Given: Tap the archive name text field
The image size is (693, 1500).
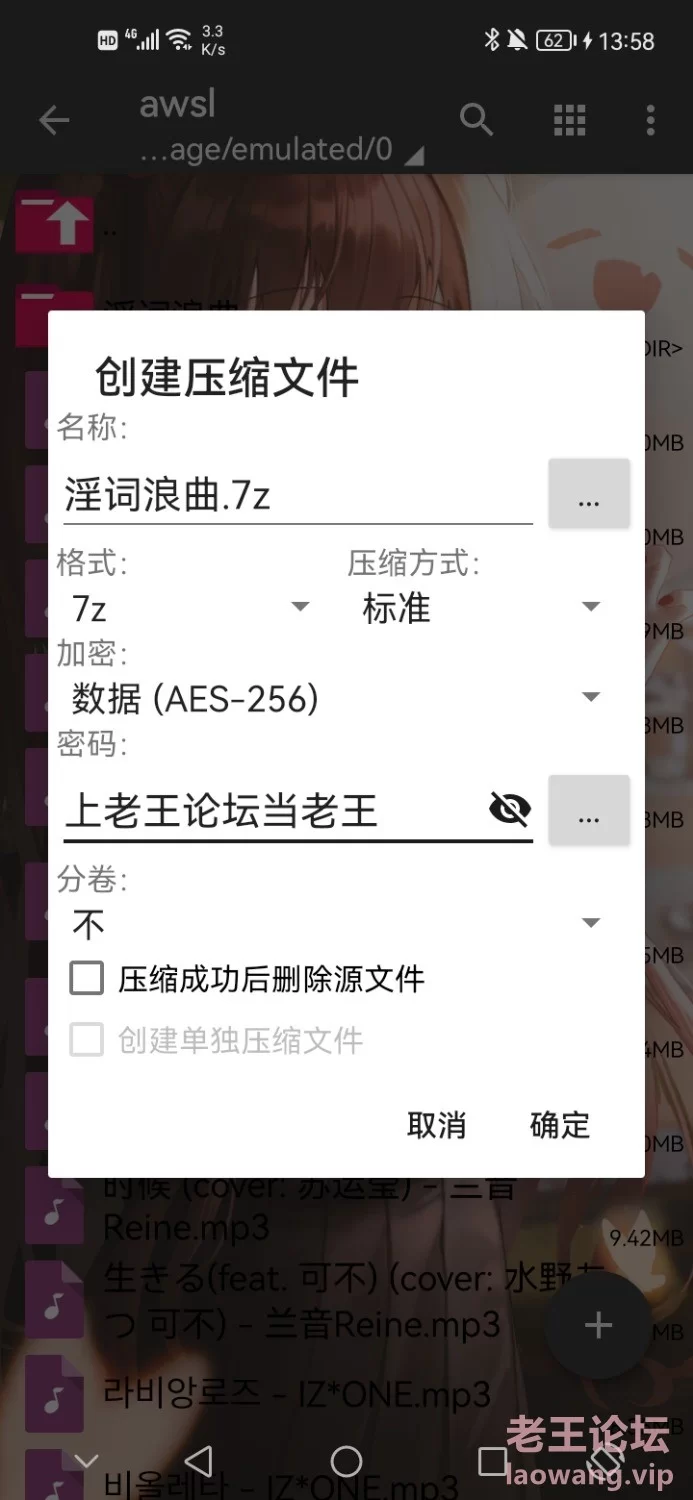Looking at the screenshot, I should tap(296, 496).
